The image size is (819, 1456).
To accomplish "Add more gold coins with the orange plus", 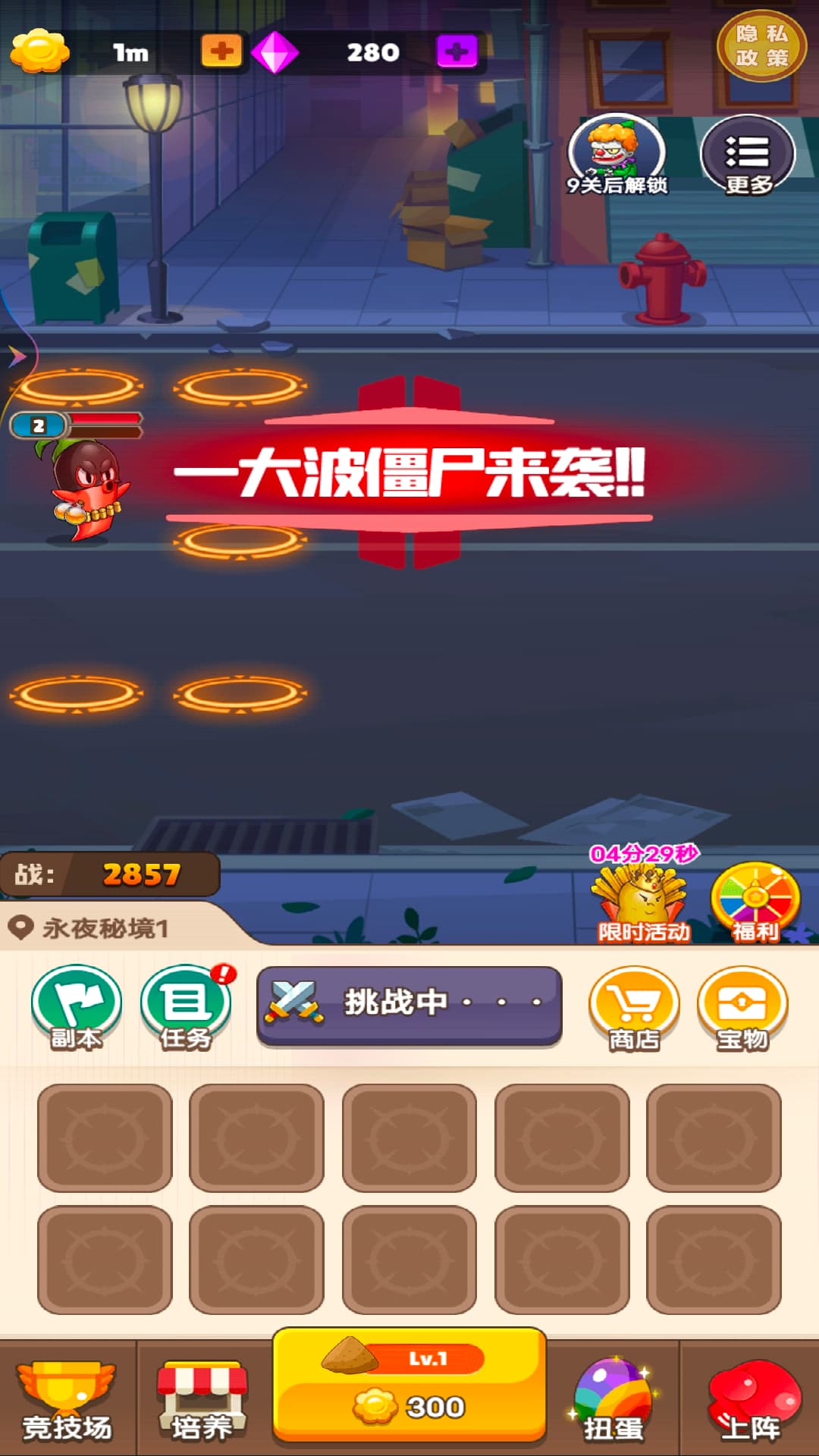I will [x=221, y=52].
